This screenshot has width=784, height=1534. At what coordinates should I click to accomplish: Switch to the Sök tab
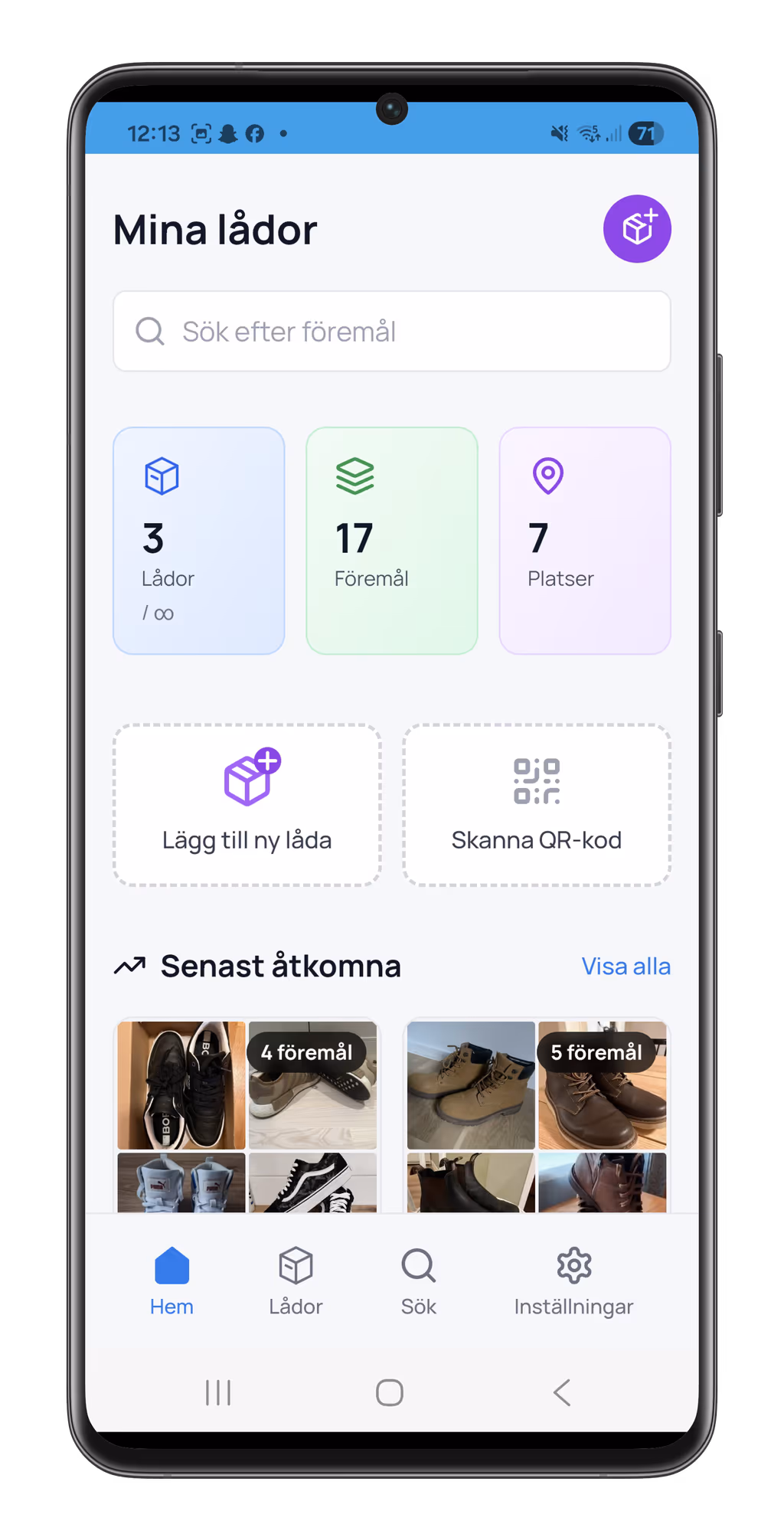click(x=418, y=1281)
